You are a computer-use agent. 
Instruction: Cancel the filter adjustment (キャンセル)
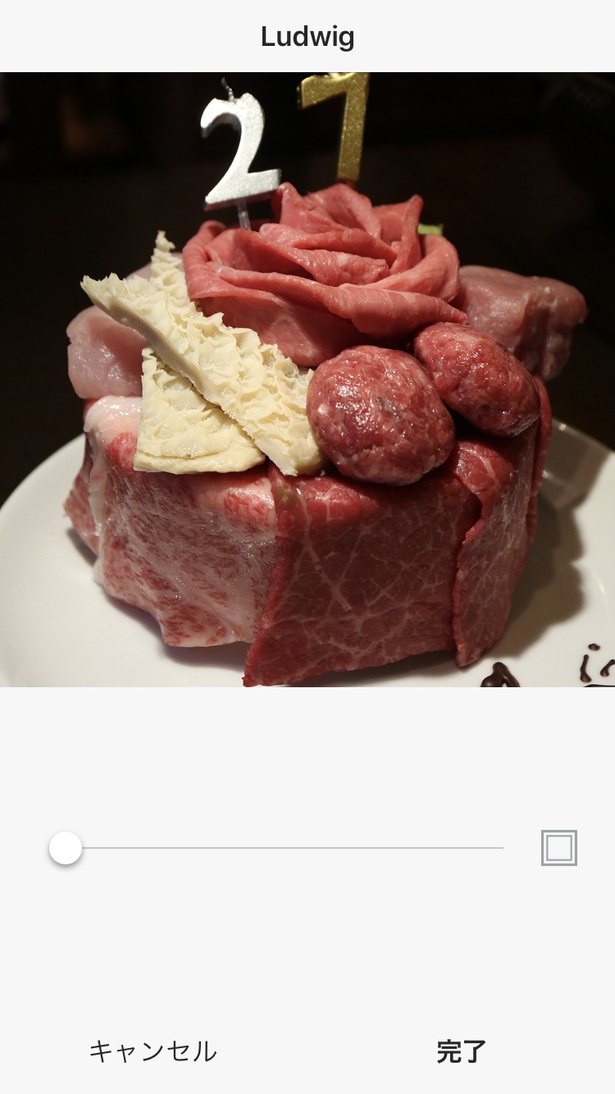[x=153, y=1051]
